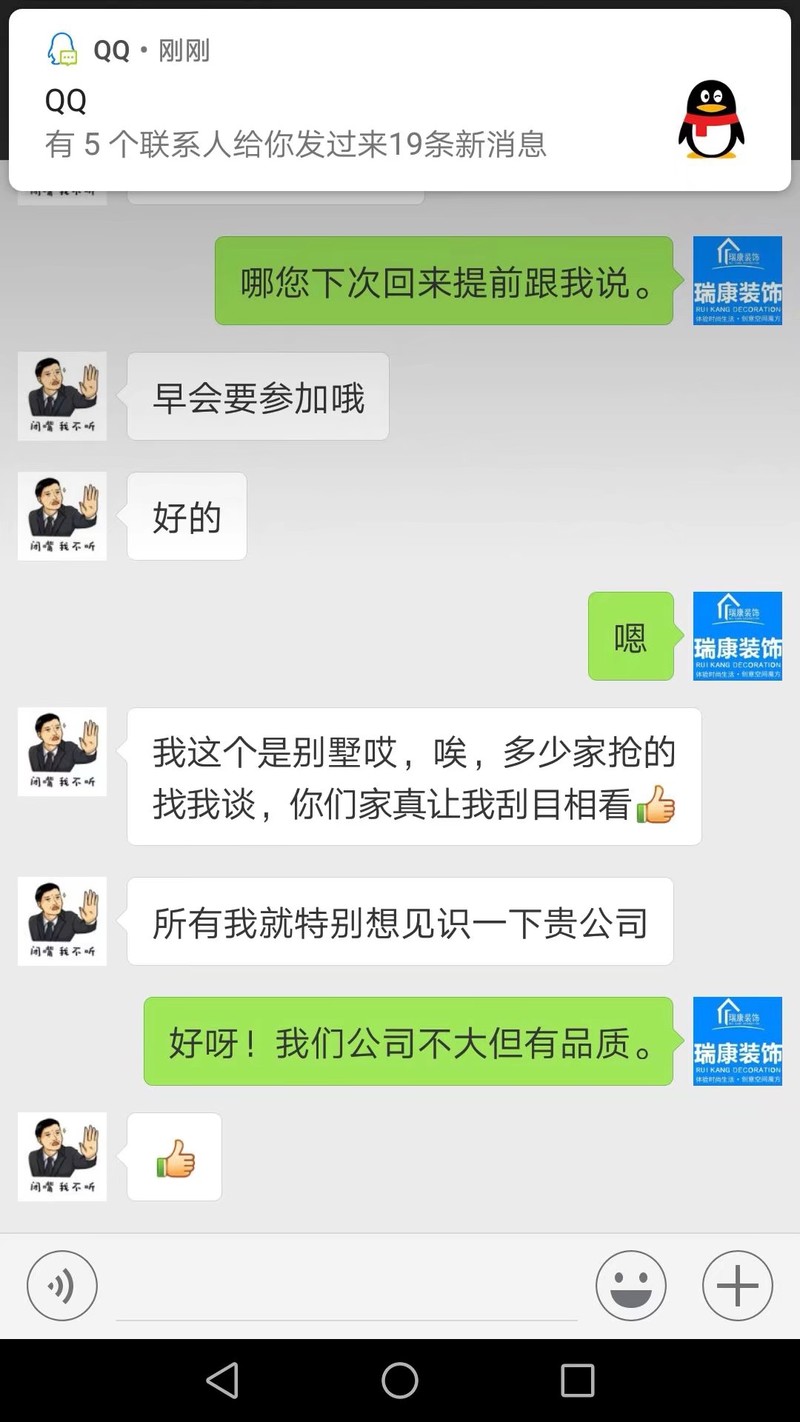Tap 瑞康装饰 avatar beside 嗯 message
This screenshot has width=800, height=1422.
(737, 636)
